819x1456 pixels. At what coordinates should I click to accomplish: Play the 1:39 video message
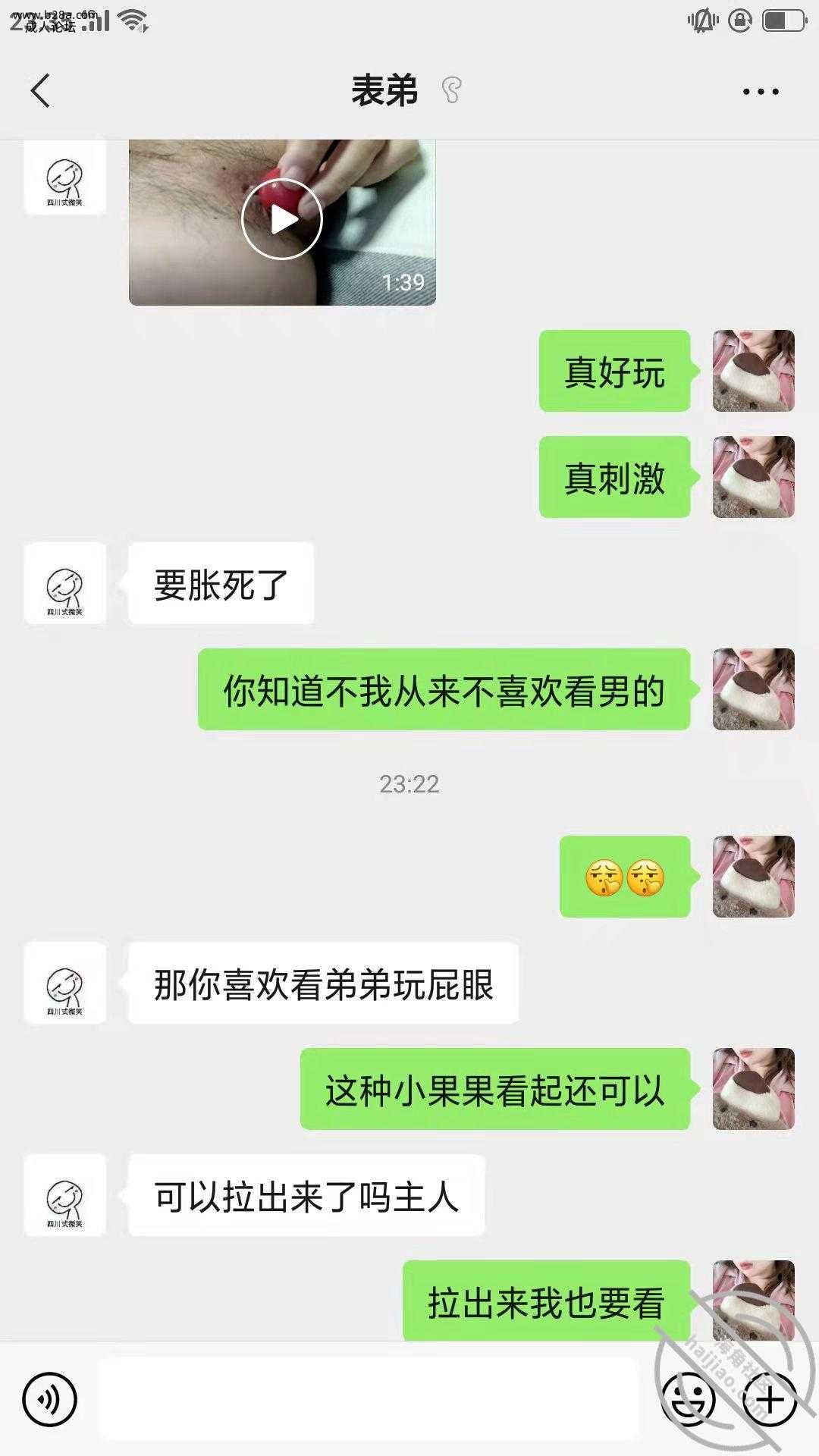[x=282, y=220]
